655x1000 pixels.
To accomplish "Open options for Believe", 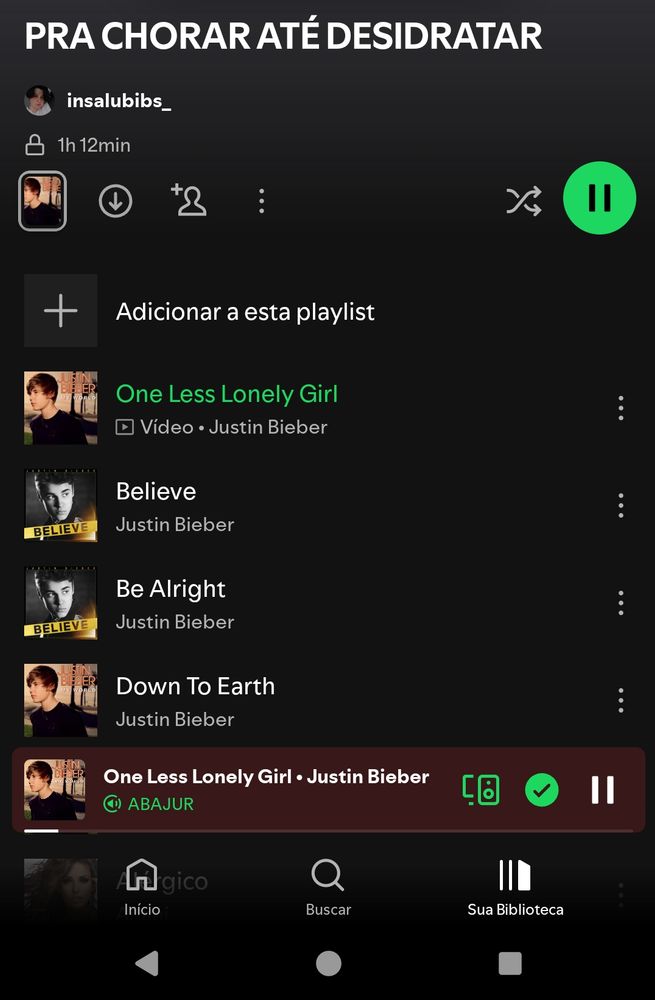I will tap(620, 505).
